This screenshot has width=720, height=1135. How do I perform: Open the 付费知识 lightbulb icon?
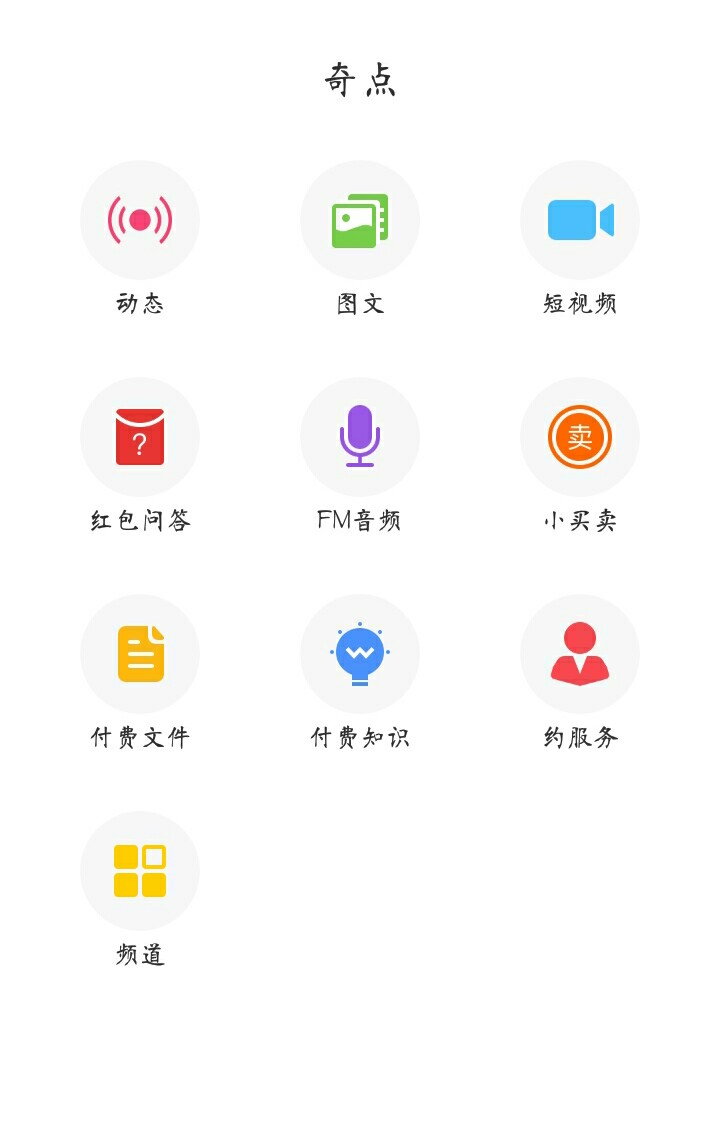click(360, 654)
